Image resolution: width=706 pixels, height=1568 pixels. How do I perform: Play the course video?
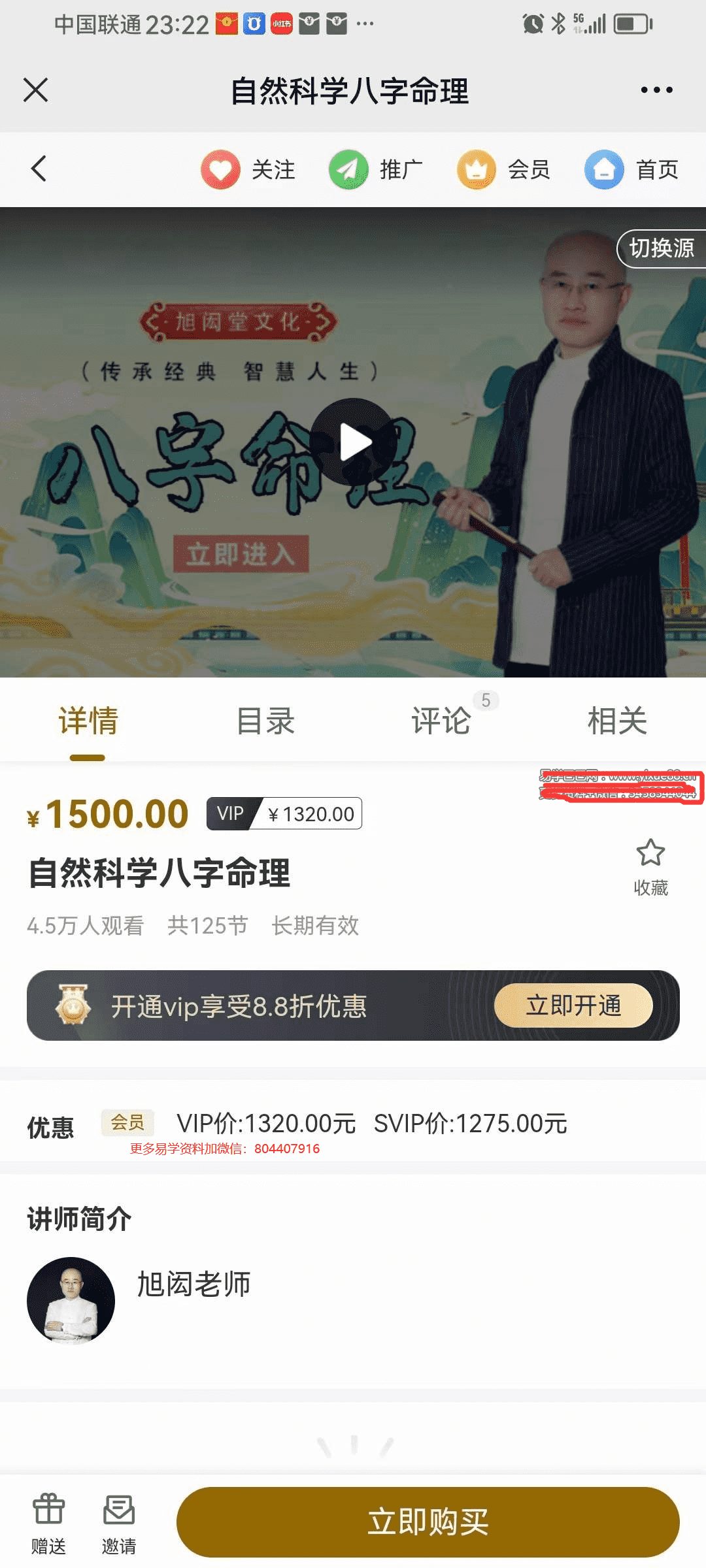pos(354,442)
